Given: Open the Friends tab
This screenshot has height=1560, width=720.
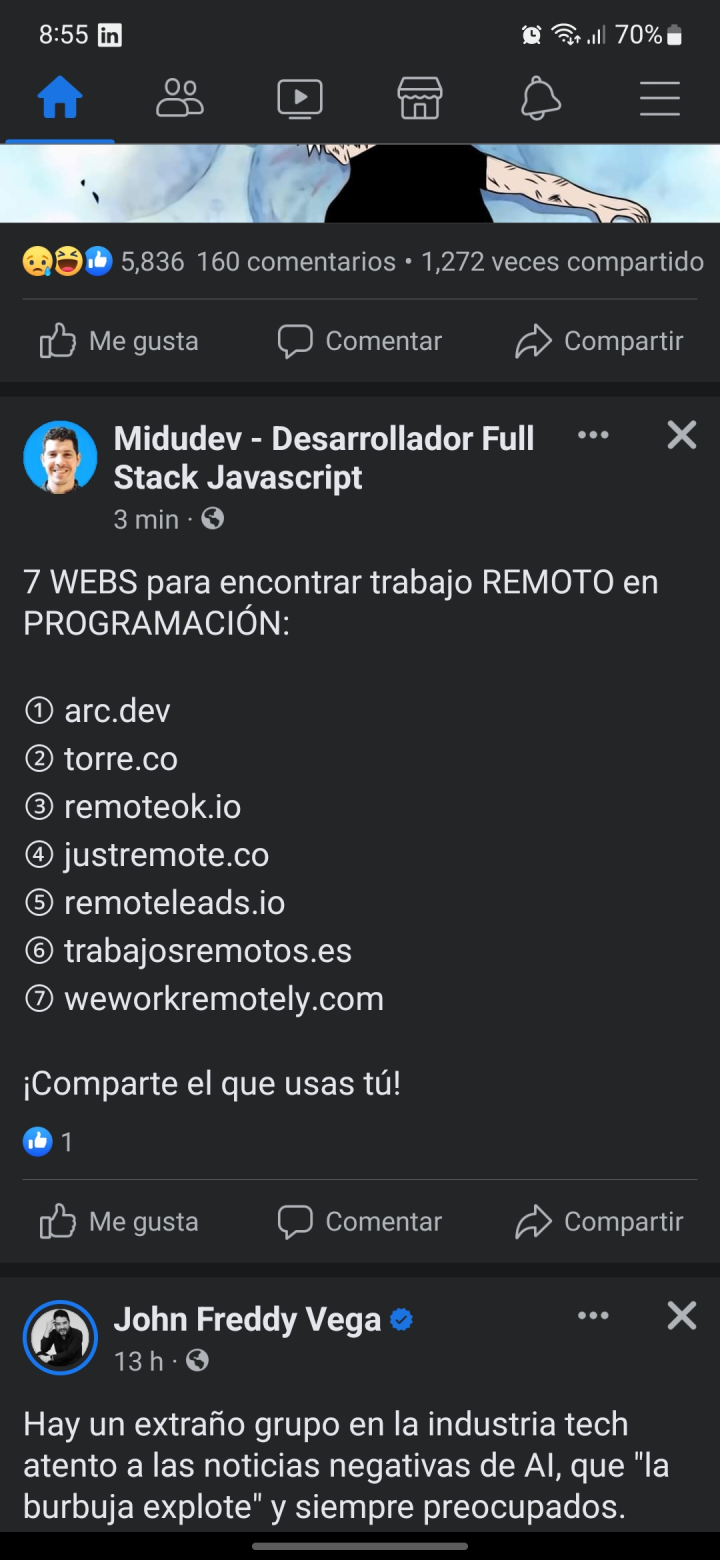Looking at the screenshot, I should click(180, 99).
